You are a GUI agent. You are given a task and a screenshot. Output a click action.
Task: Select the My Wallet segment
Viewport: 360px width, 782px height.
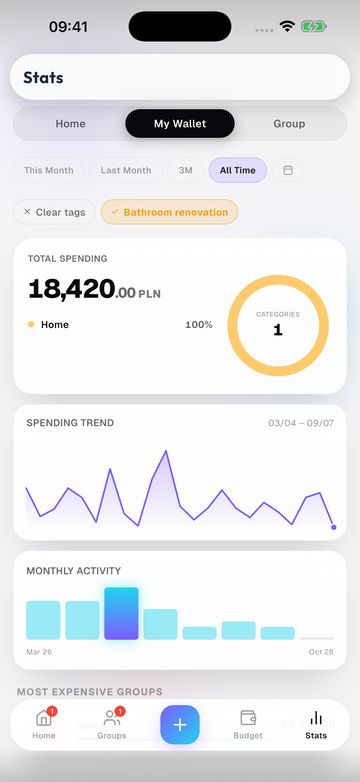[180, 124]
